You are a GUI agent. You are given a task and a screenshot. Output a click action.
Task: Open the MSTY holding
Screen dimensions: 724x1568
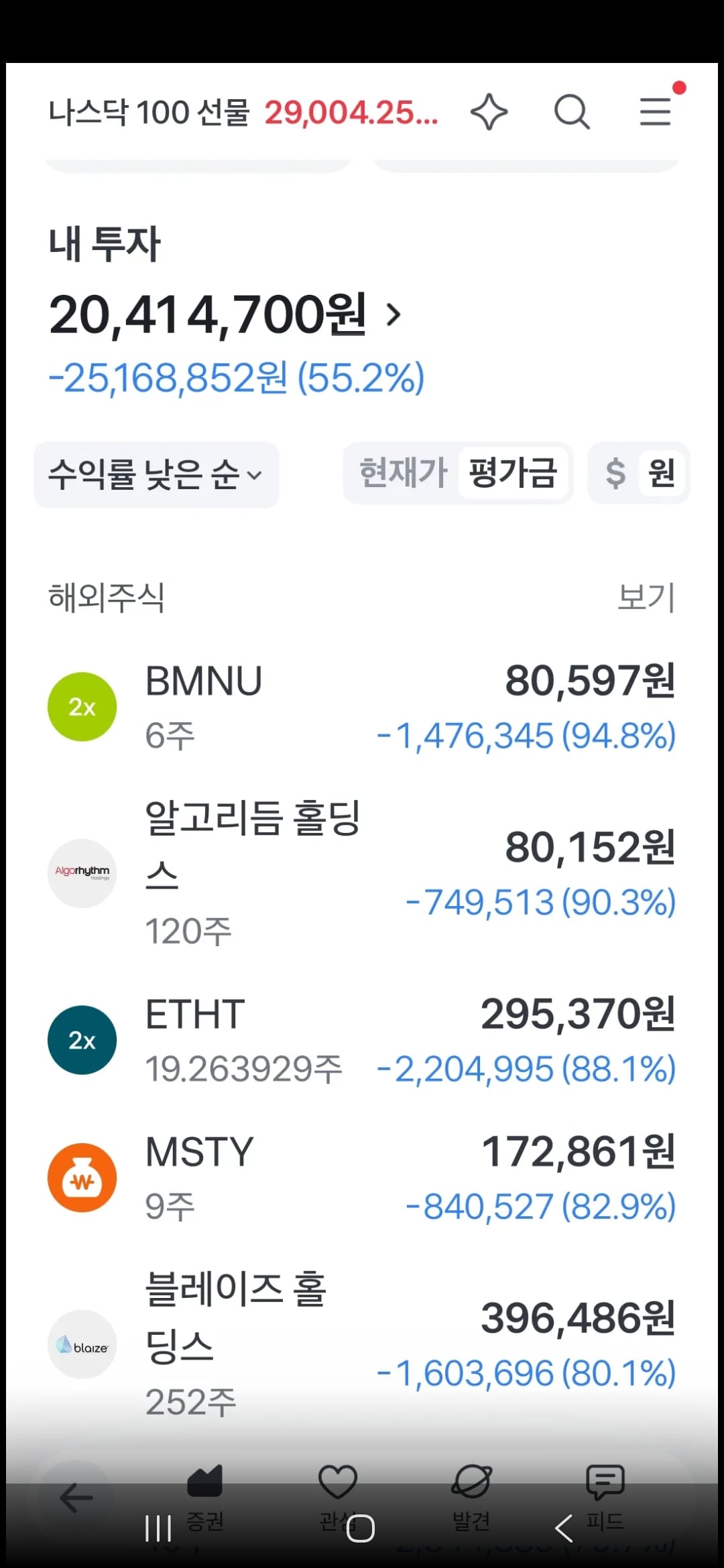[362, 1178]
